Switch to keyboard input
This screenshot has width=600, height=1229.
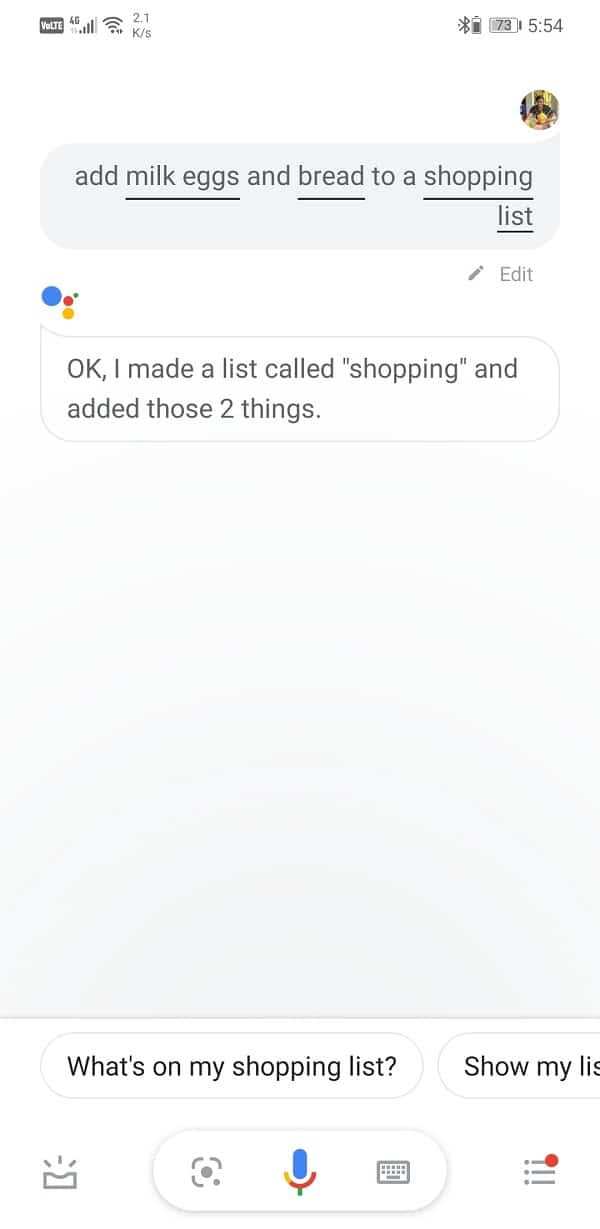393,1172
